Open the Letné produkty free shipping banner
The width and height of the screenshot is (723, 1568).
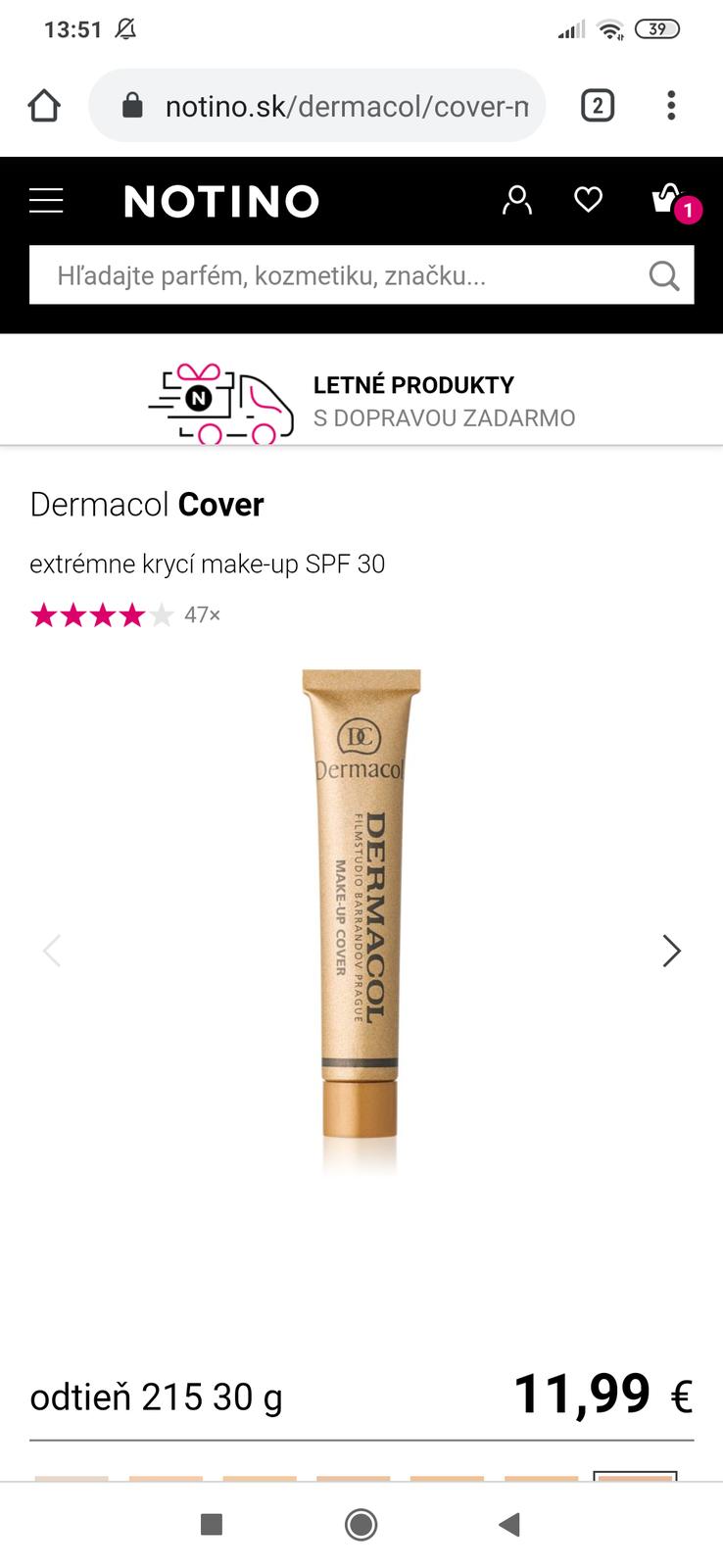tap(361, 401)
